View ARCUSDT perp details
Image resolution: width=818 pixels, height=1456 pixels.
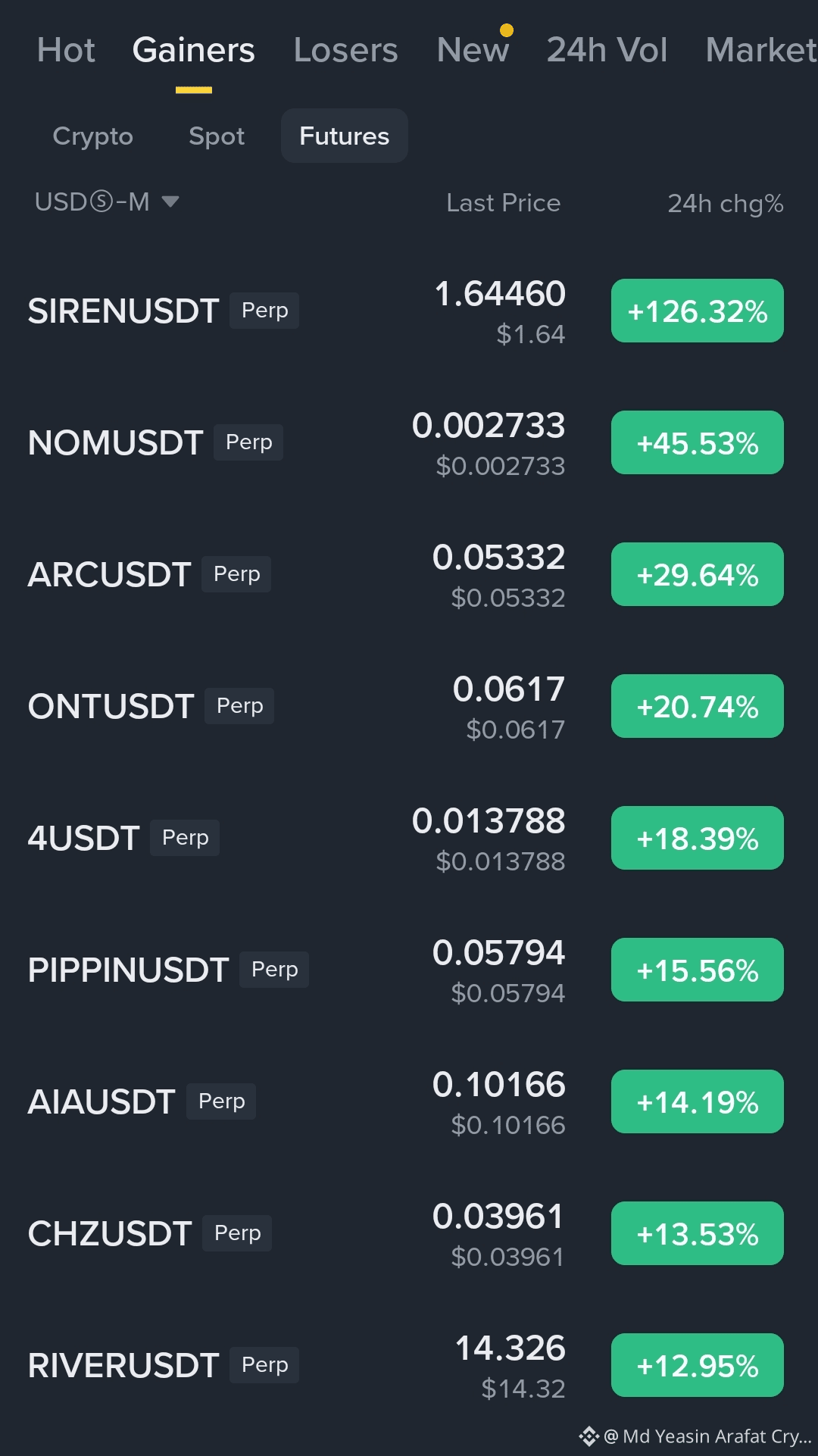tap(409, 575)
